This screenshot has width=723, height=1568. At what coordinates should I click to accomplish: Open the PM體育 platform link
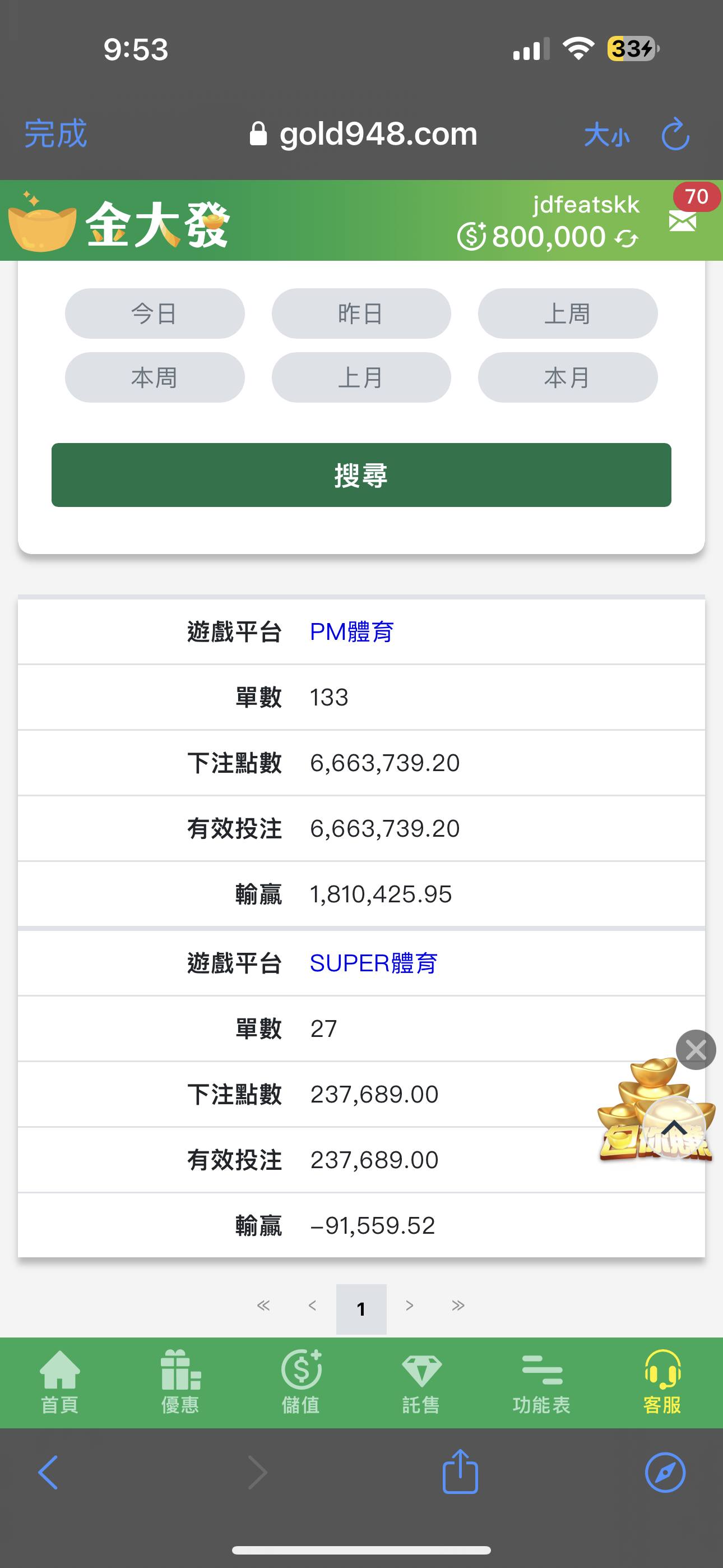tap(351, 632)
